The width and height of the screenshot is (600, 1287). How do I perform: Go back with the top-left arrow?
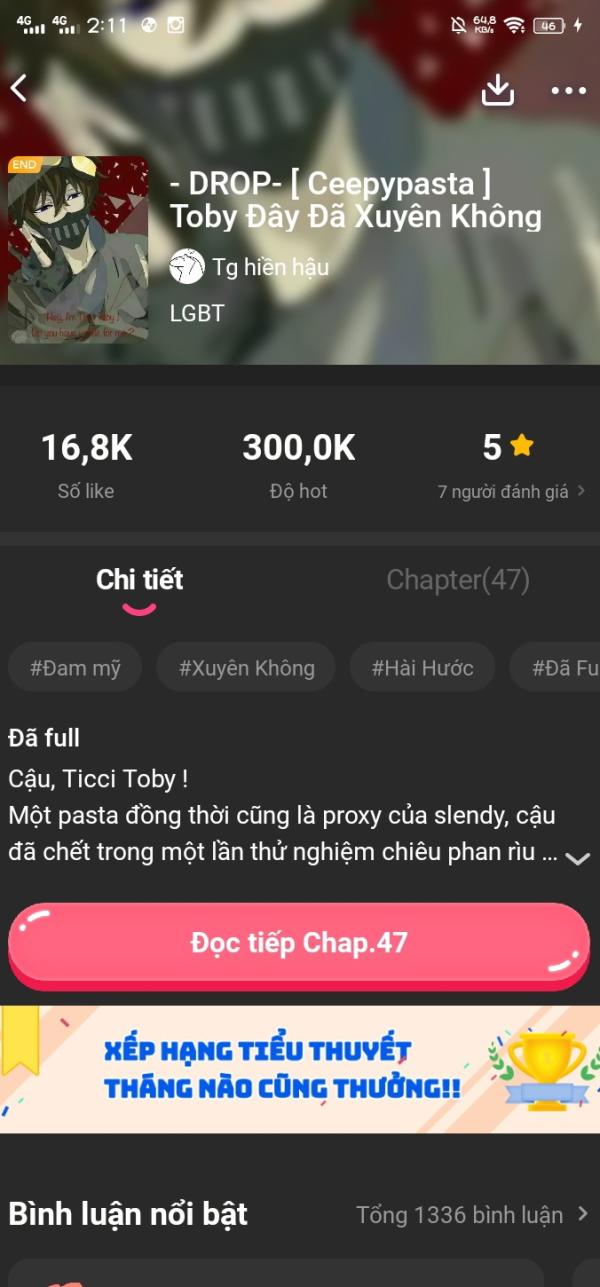coord(19,89)
